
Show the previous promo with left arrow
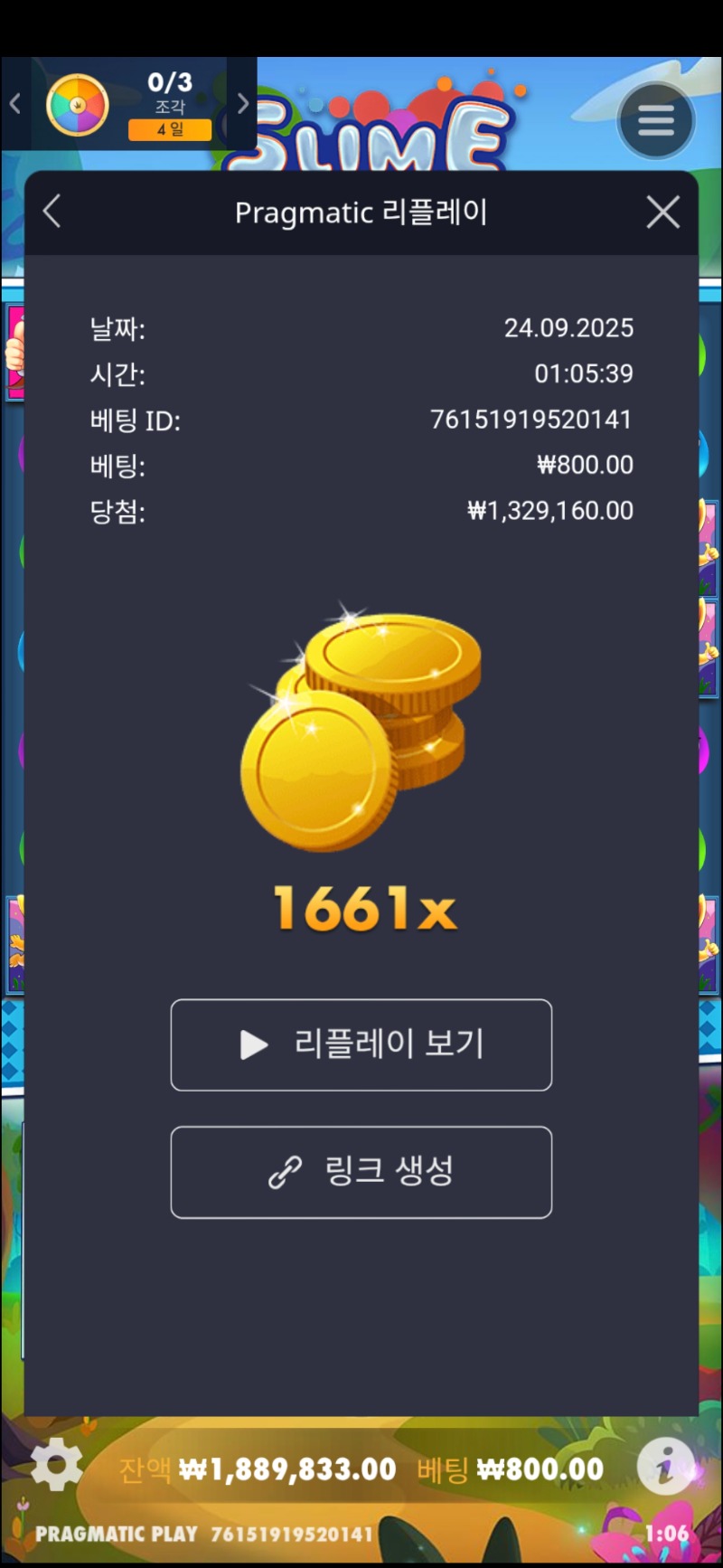point(15,104)
